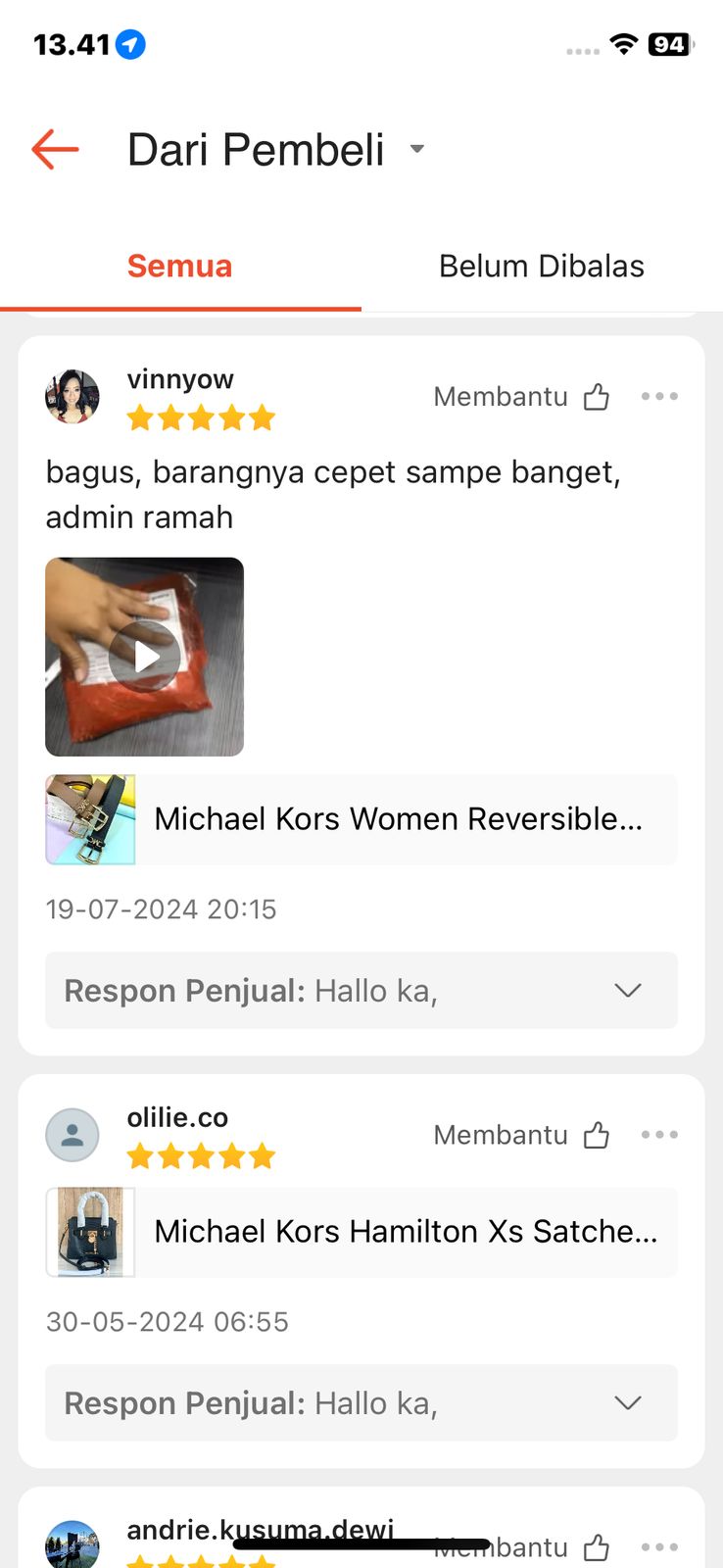Give a thumbs up to andrie.kusuma.dewi's review
723x1568 pixels.
tap(596, 1546)
